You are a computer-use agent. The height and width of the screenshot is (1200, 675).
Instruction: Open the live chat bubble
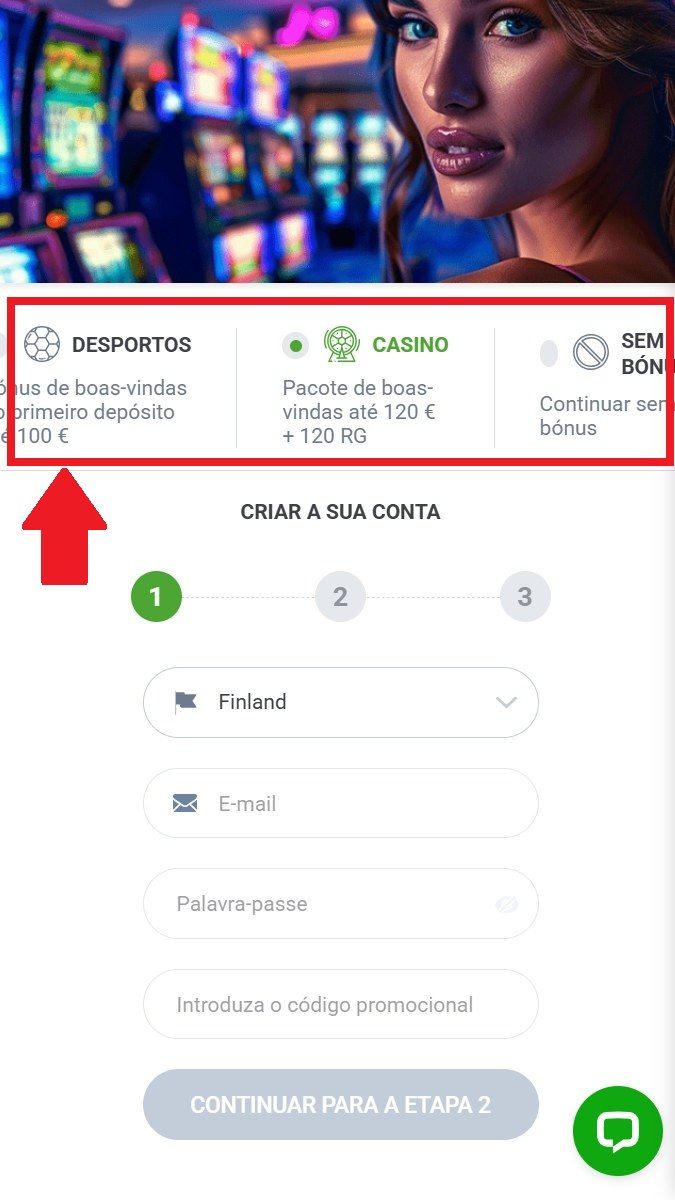[x=617, y=1131]
